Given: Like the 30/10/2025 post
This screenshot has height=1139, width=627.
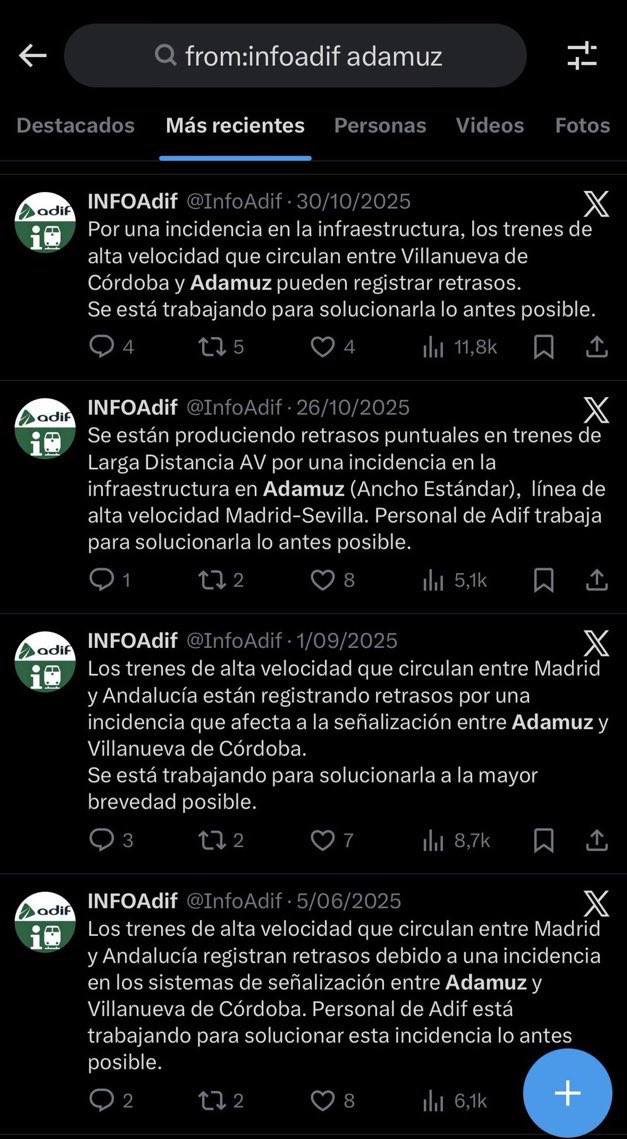Looking at the screenshot, I should [322, 347].
